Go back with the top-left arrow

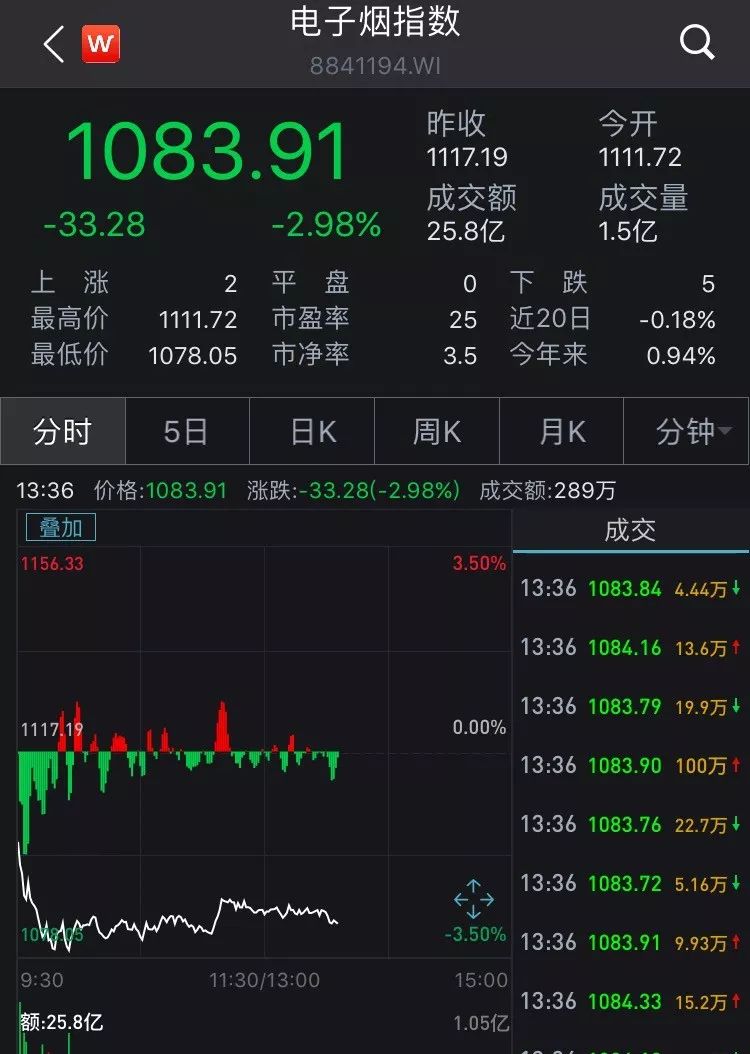coord(54,44)
